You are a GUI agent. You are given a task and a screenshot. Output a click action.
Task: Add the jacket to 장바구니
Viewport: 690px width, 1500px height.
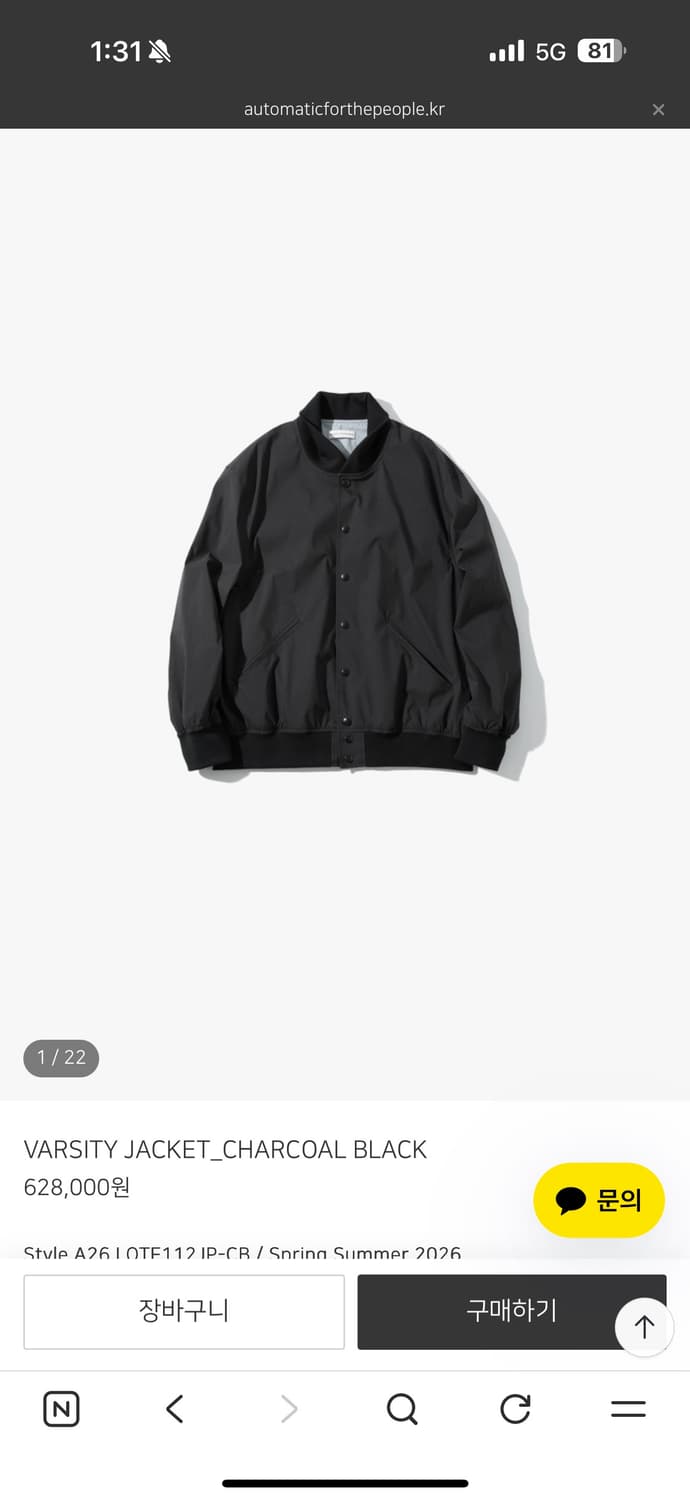pyautogui.click(x=184, y=1311)
